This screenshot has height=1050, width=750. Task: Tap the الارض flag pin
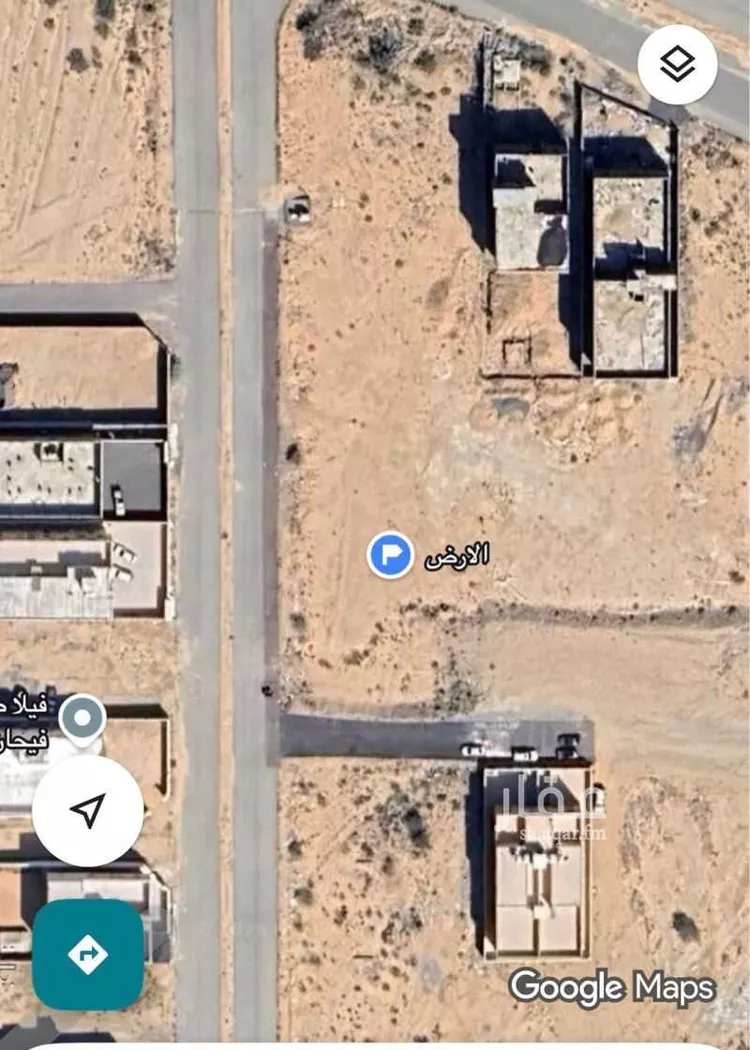click(390, 555)
